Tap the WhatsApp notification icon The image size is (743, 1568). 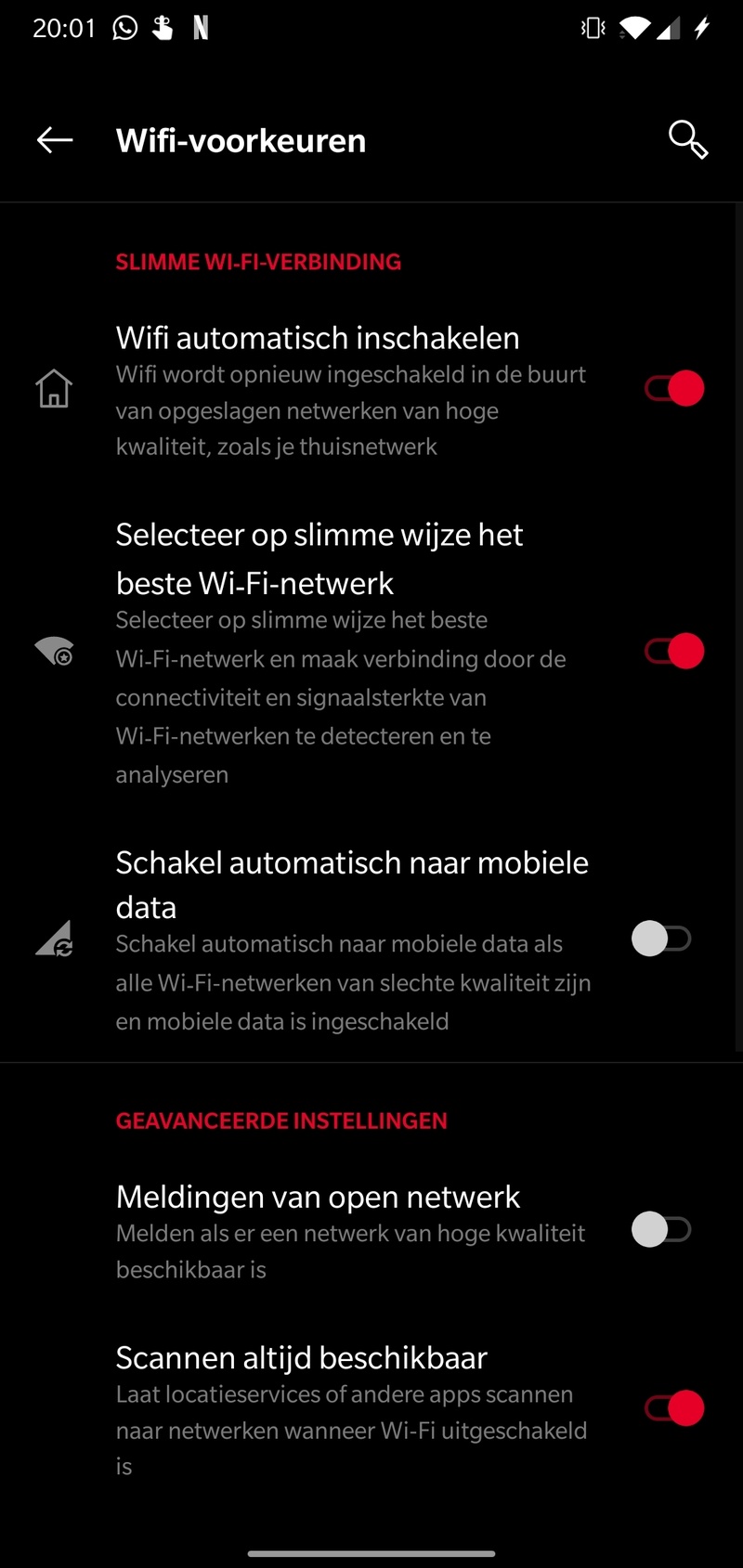click(124, 28)
